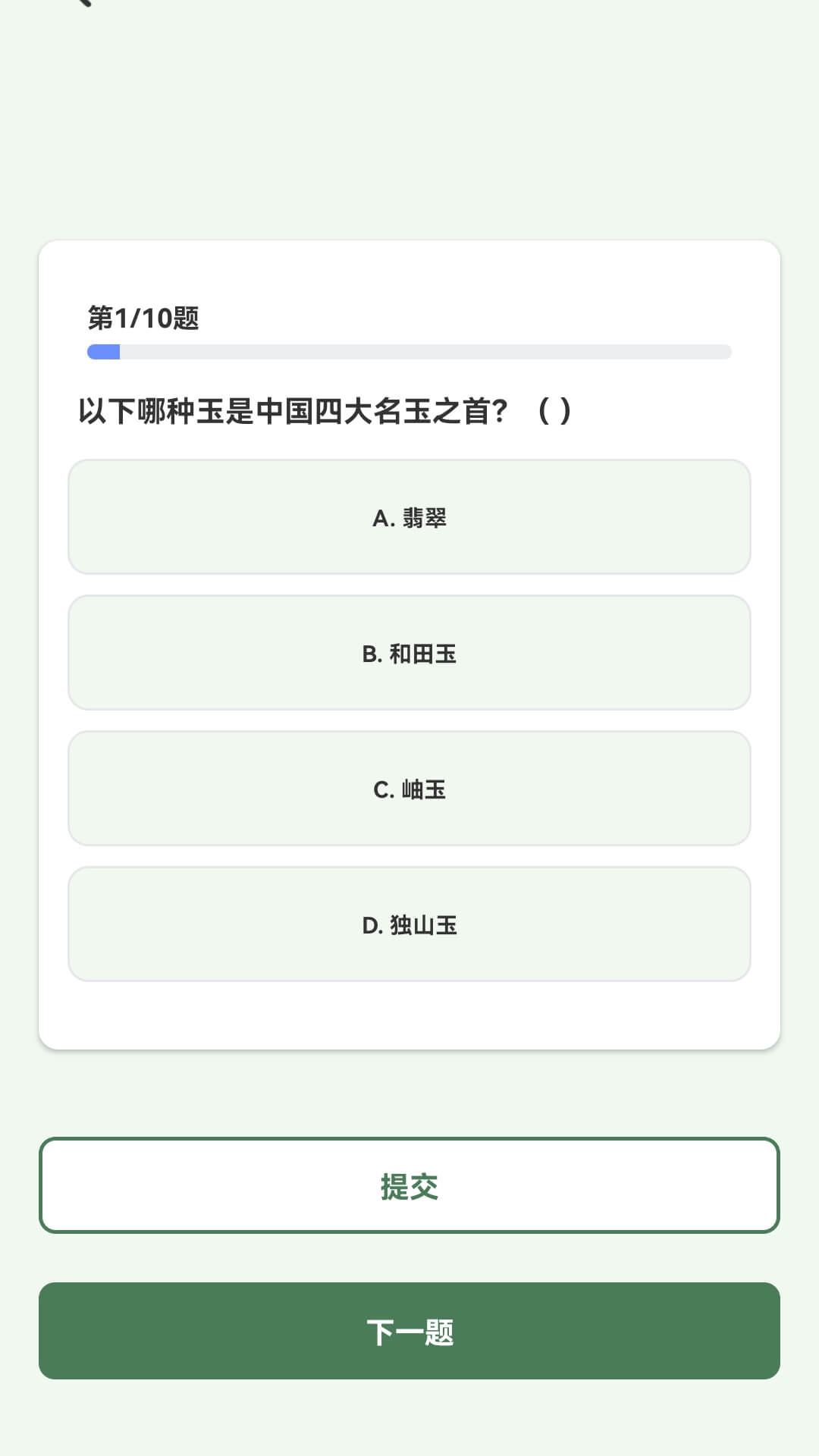Tap the first answer choice card
The image size is (819, 1456).
409,516
